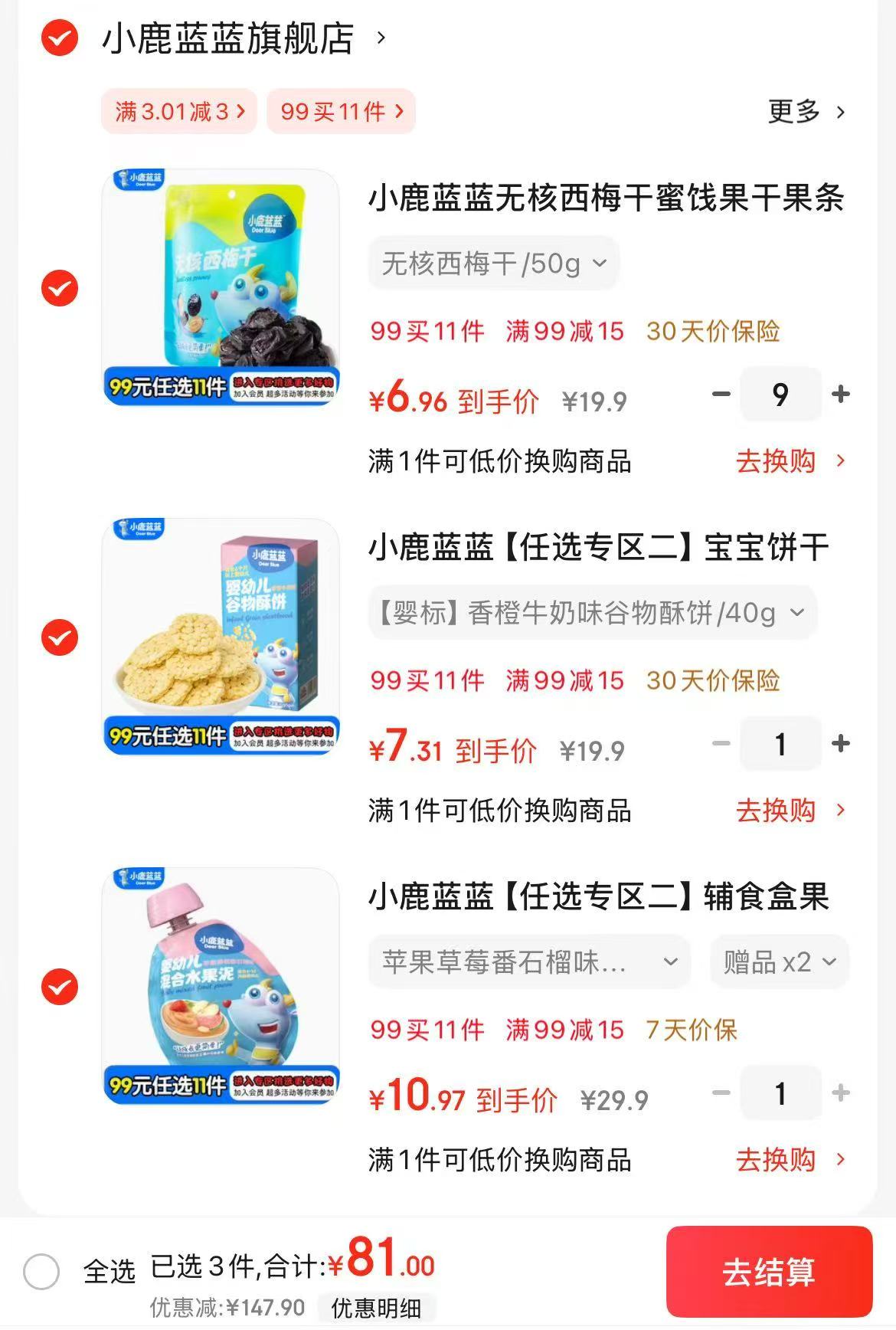This screenshot has height=1330, width=896.
Task: Expand the 苹果草莓番石榴味 flavor selector
Action: (528, 962)
